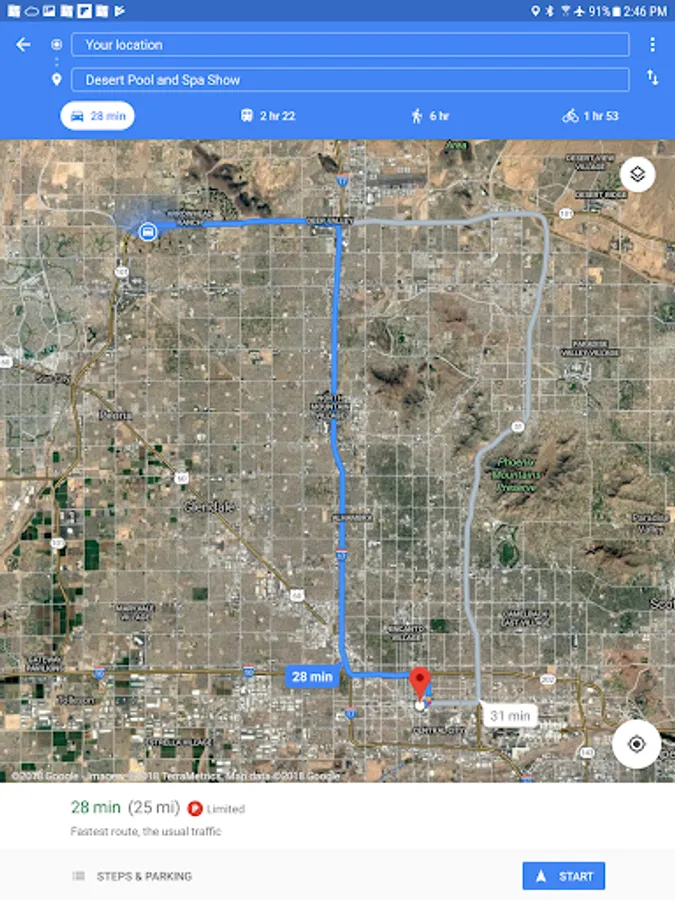Choose the 31 min alternate route
This screenshot has width=675, height=900.
click(x=511, y=716)
